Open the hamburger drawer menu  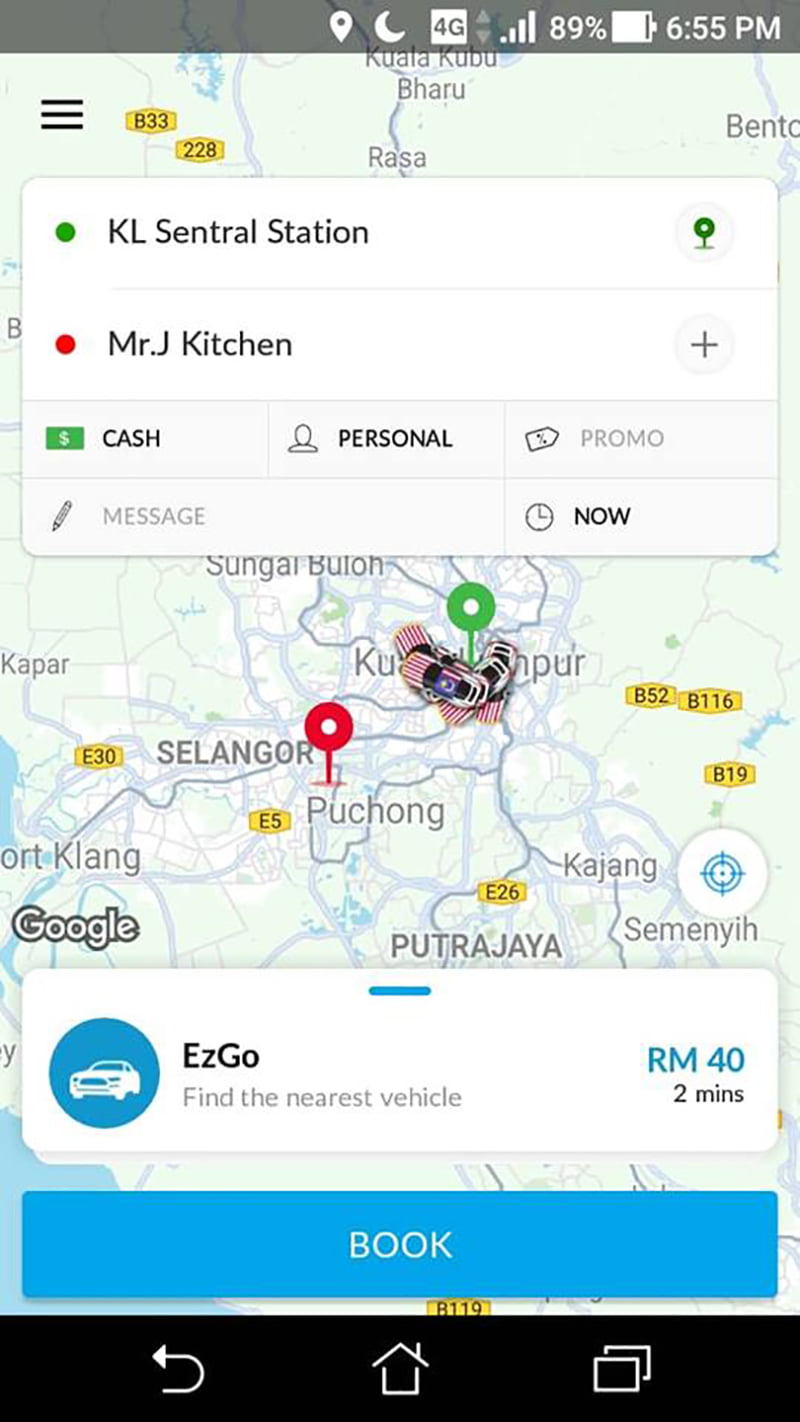62,115
